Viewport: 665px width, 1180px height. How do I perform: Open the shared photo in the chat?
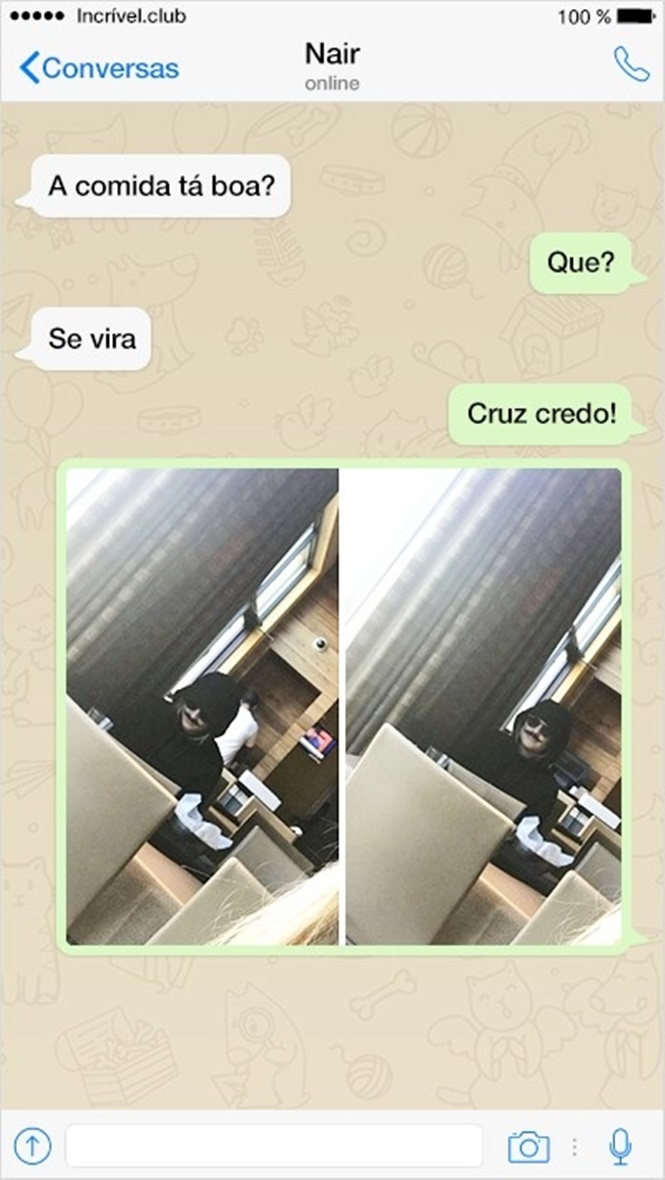[343, 706]
